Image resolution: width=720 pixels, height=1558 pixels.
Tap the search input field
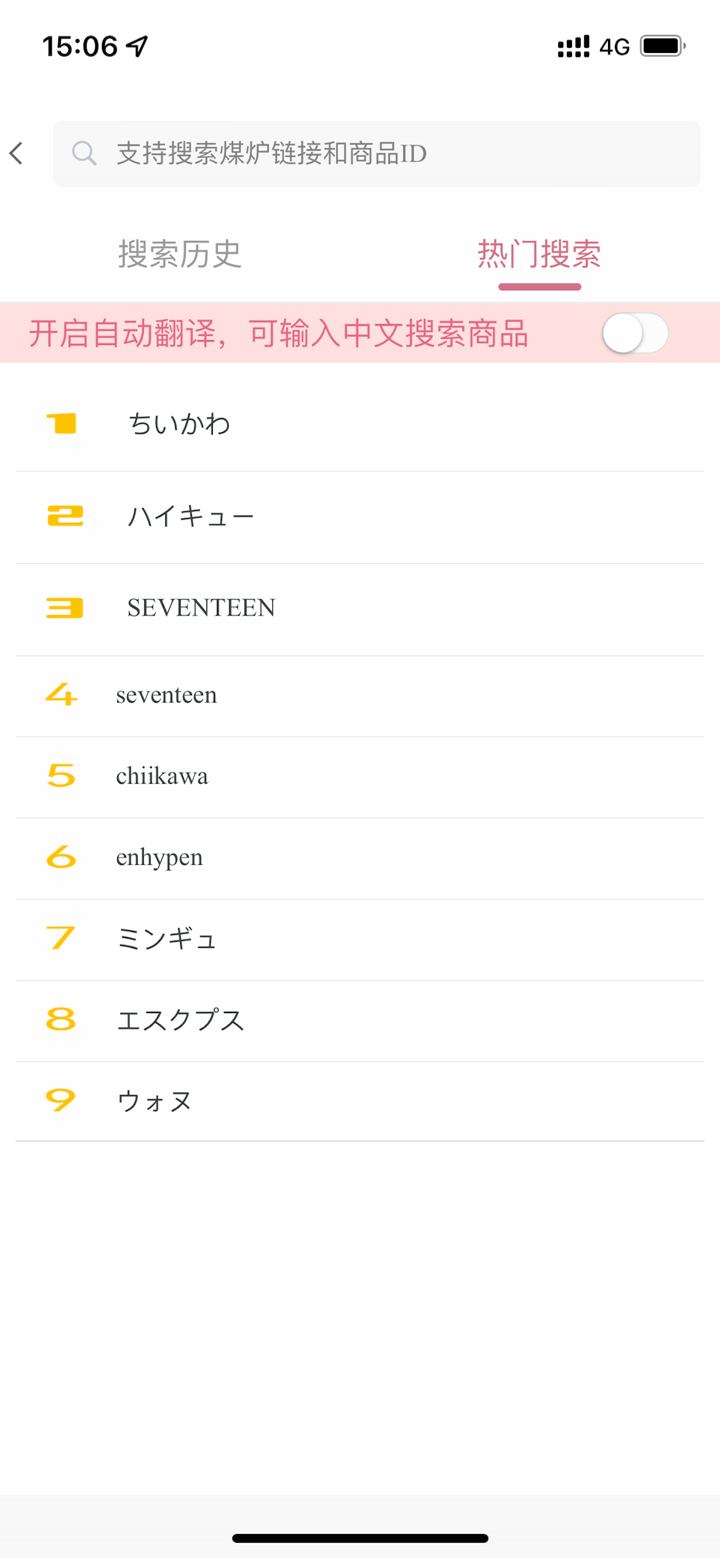[x=376, y=153]
